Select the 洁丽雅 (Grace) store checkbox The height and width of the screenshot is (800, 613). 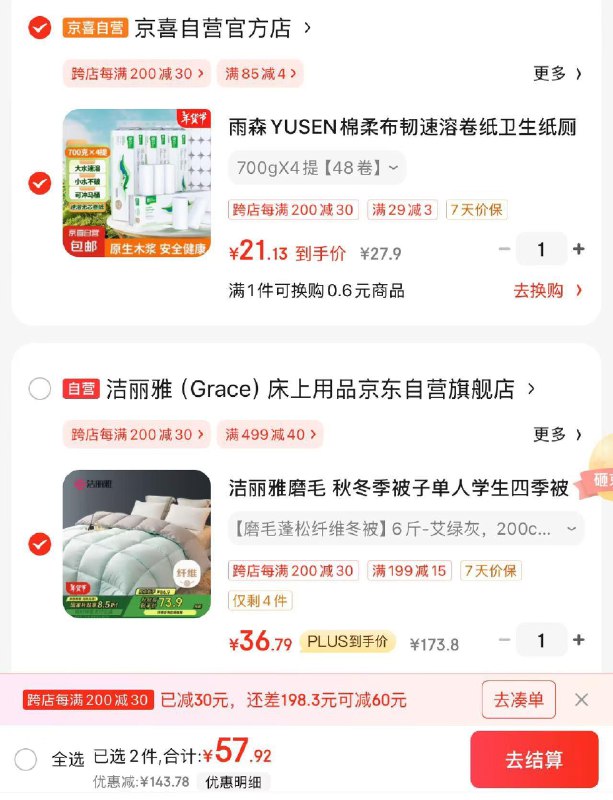pyautogui.click(x=39, y=389)
